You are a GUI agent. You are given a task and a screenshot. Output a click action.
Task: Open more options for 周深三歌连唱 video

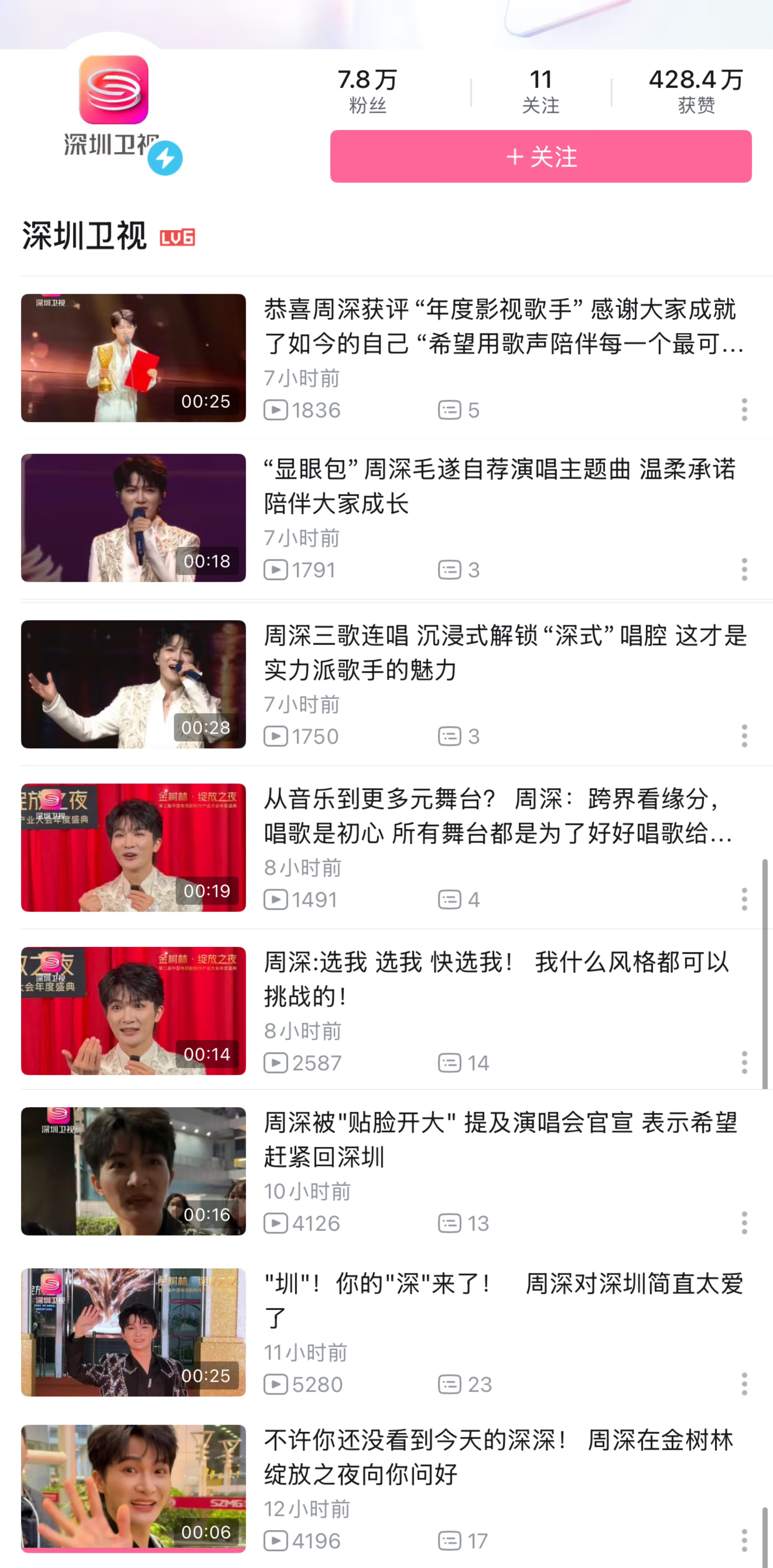(744, 736)
